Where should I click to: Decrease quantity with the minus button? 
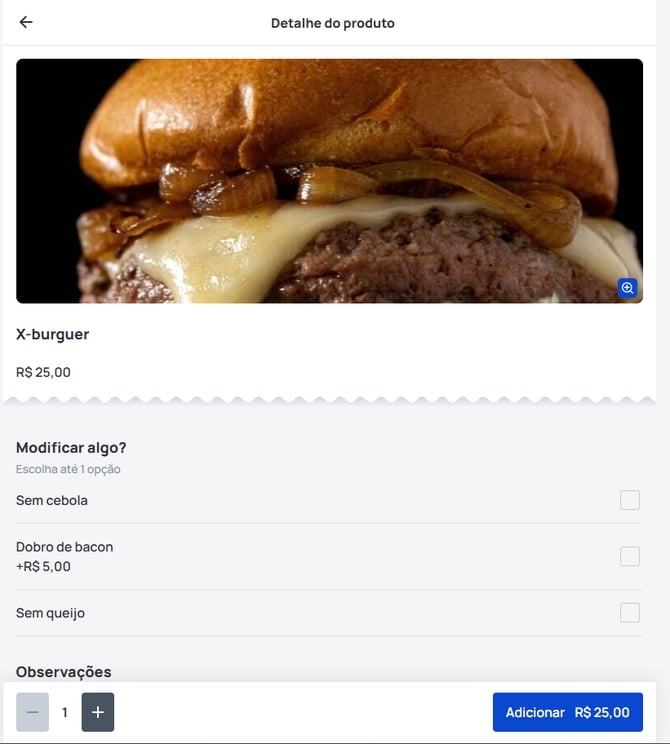coord(32,712)
